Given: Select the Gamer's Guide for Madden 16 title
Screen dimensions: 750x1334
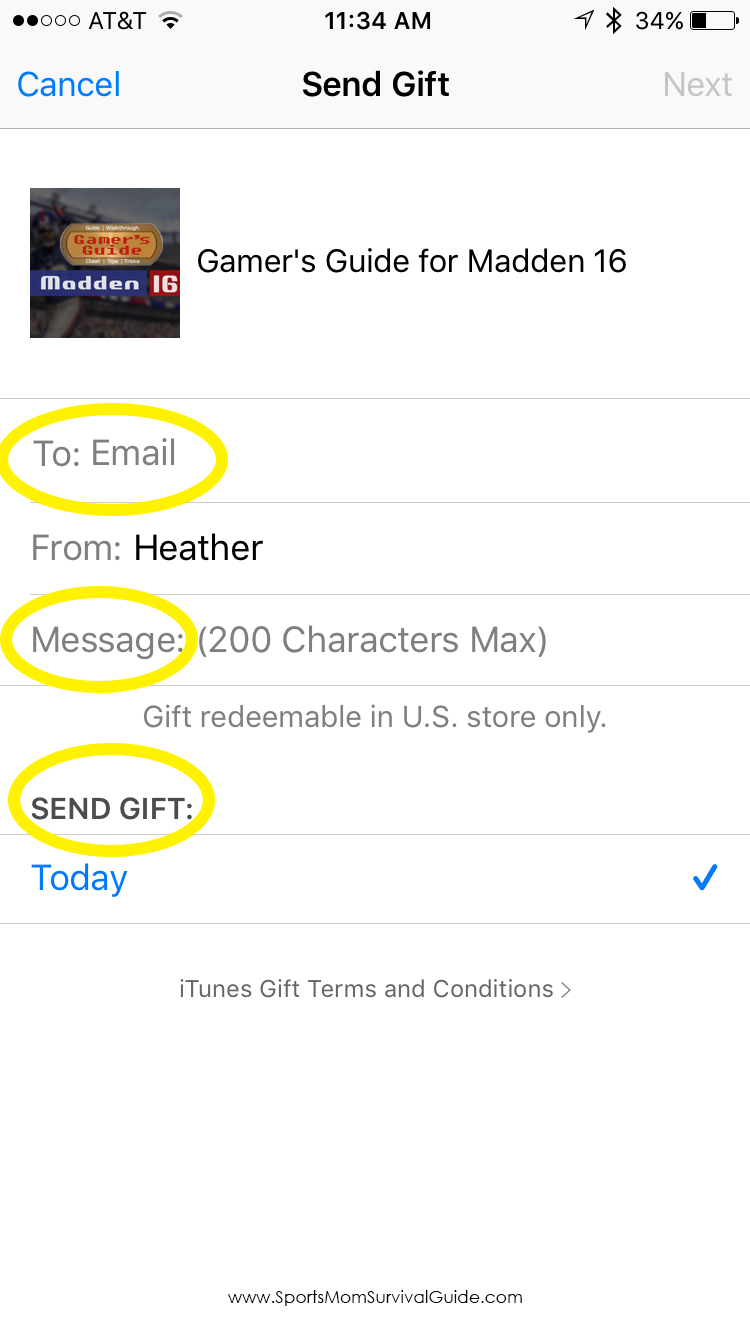Looking at the screenshot, I should click(x=412, y=262).
